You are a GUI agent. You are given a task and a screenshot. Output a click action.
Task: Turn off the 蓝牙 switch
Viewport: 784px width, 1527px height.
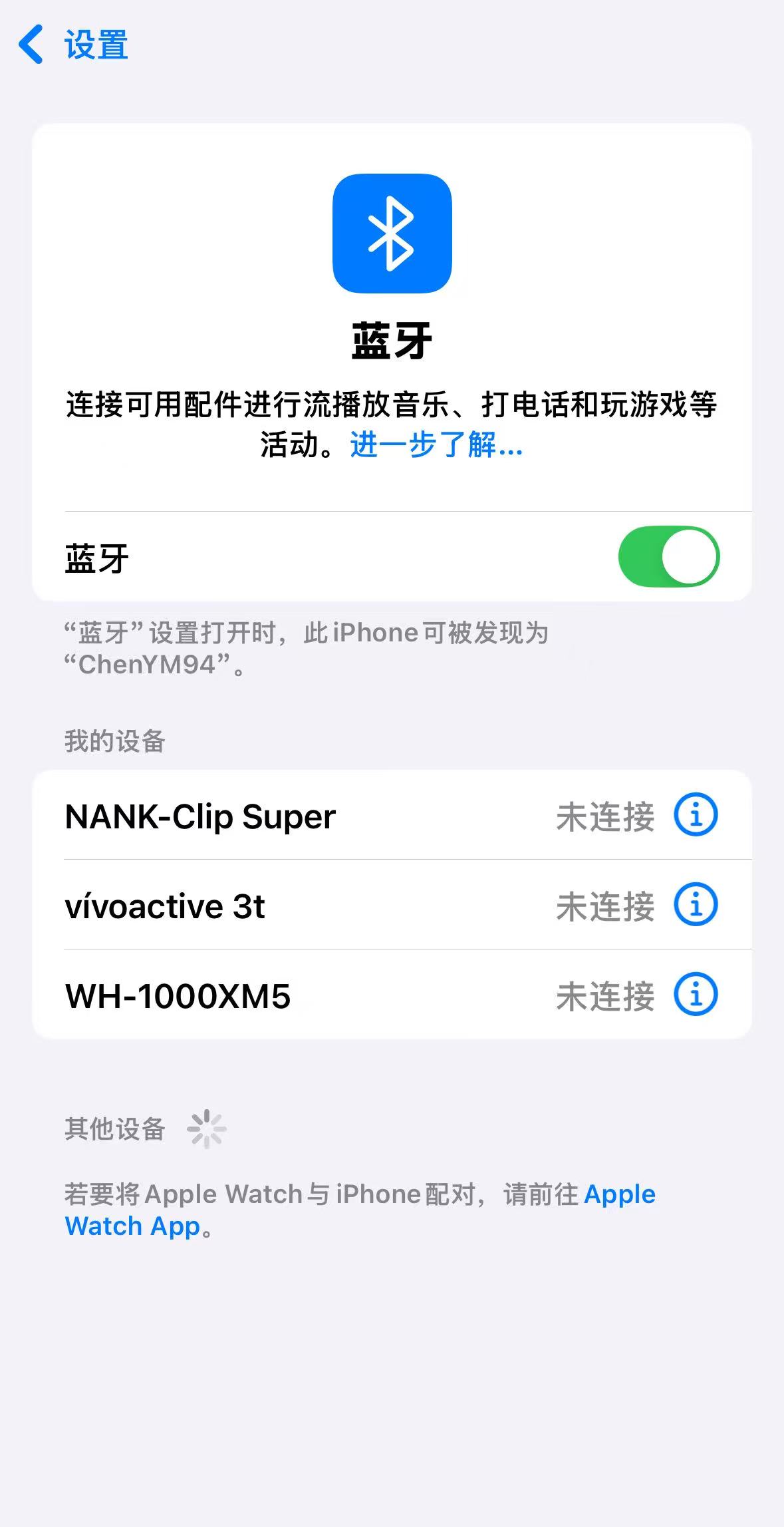click(x=668, y=557)
